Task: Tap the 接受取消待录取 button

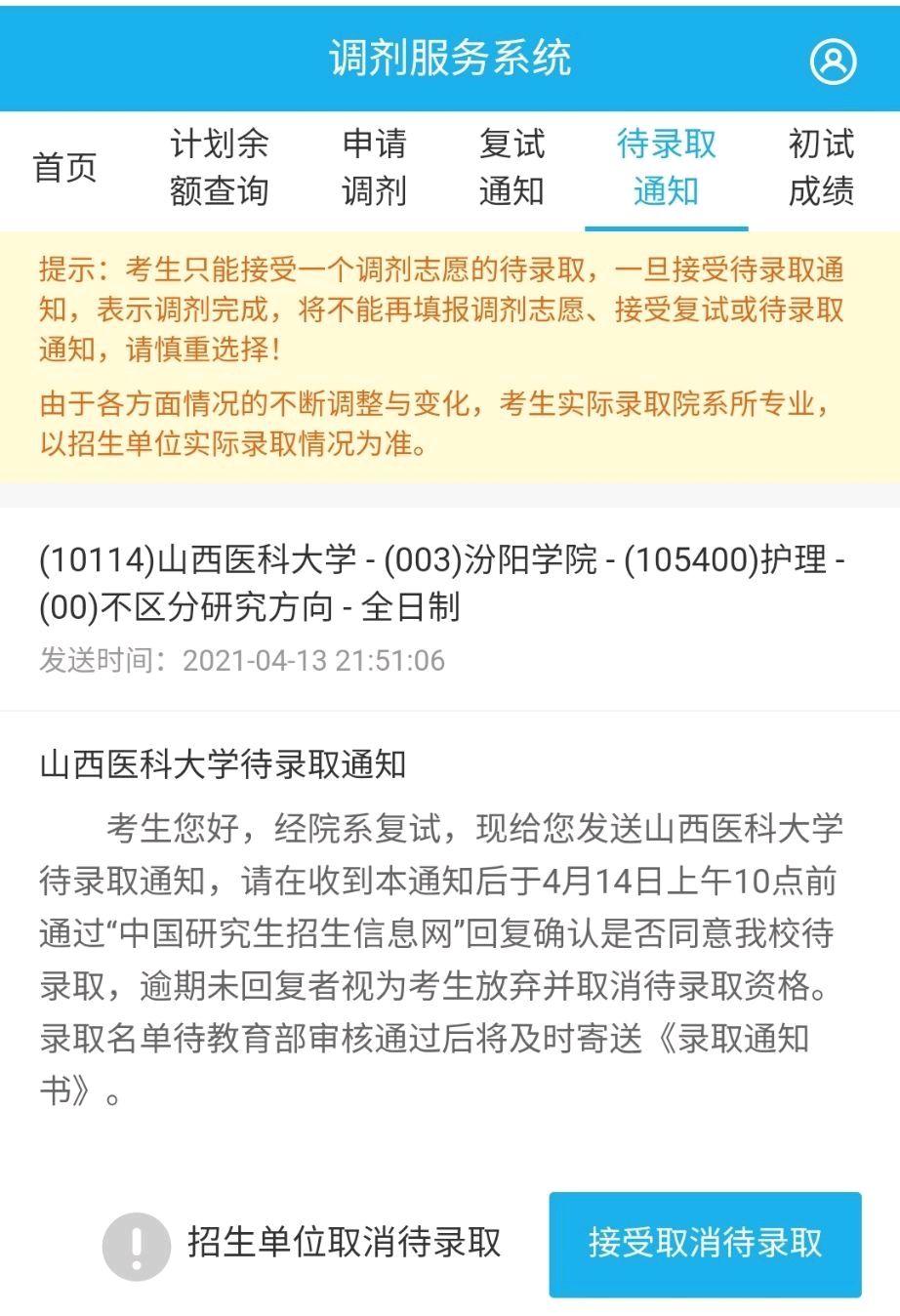Action: 705,1244
